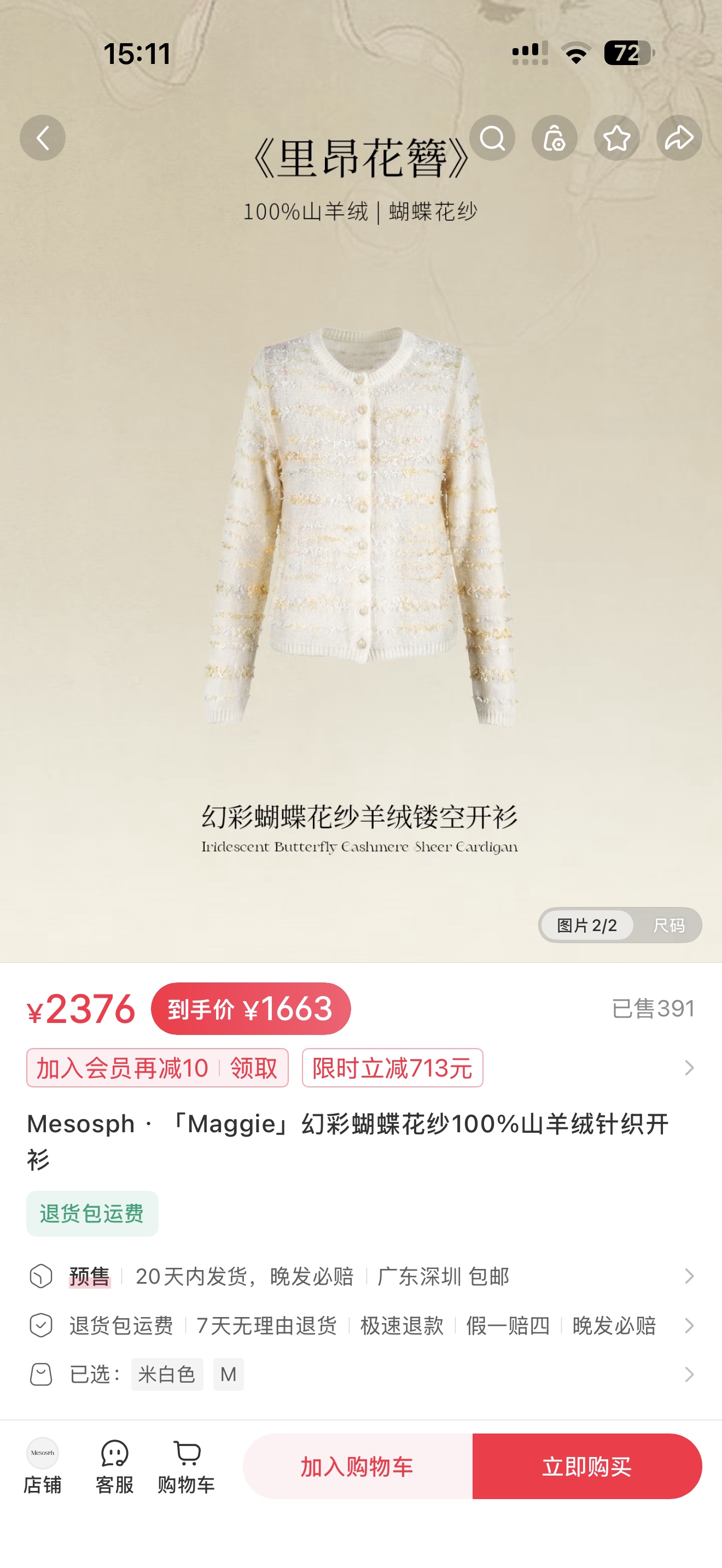Image resolution: width=722 pixels, height=1568 pixels.
Task: Change the selected 米白色 M option
Action: [x=361, y=1374]
